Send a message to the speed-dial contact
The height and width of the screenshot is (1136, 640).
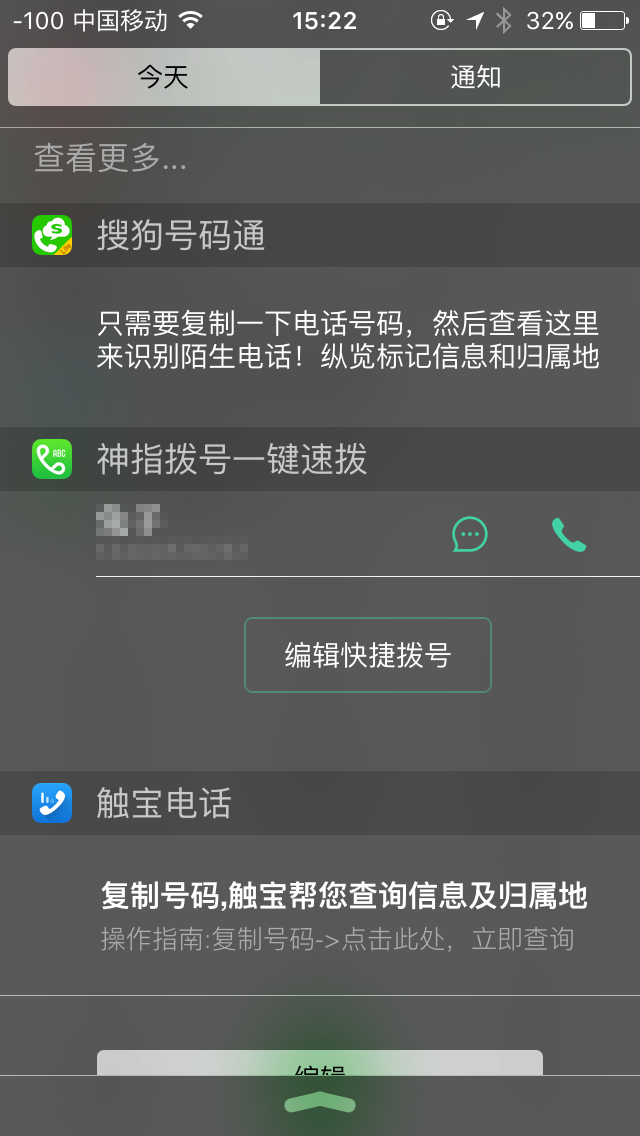coord(470,535)
